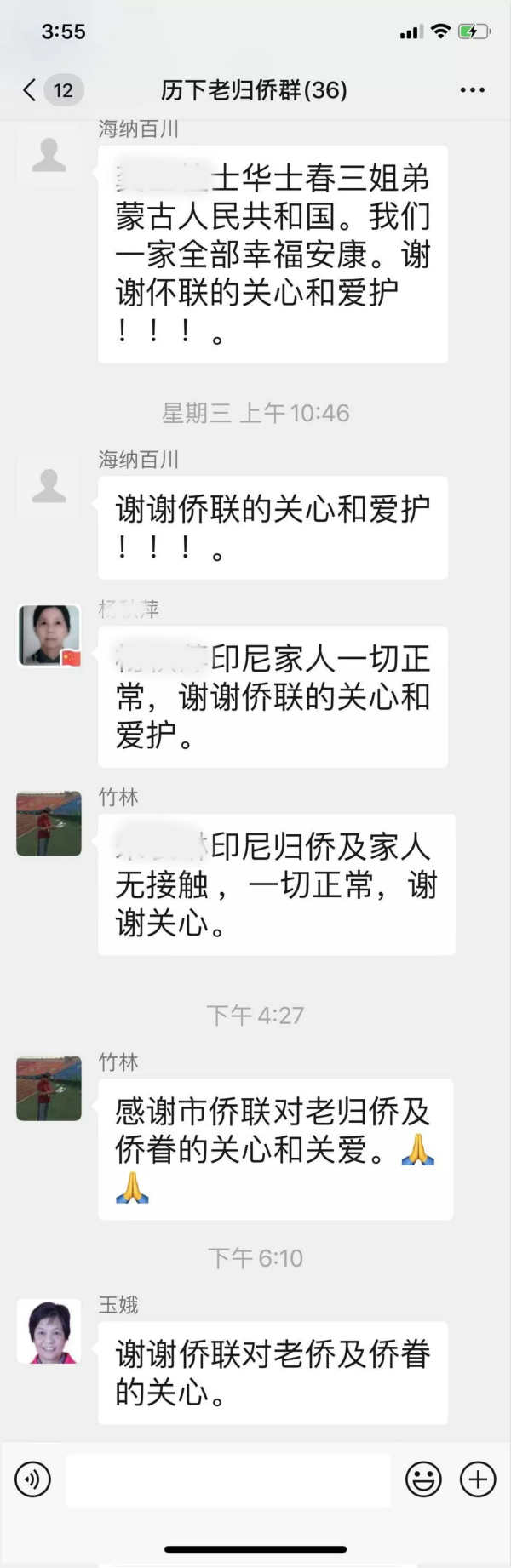Image resolution: width=511 pixels, height=1568 pixels.
Task: Open the emoji sticker panel
Action: click(x=423, y=1479)
